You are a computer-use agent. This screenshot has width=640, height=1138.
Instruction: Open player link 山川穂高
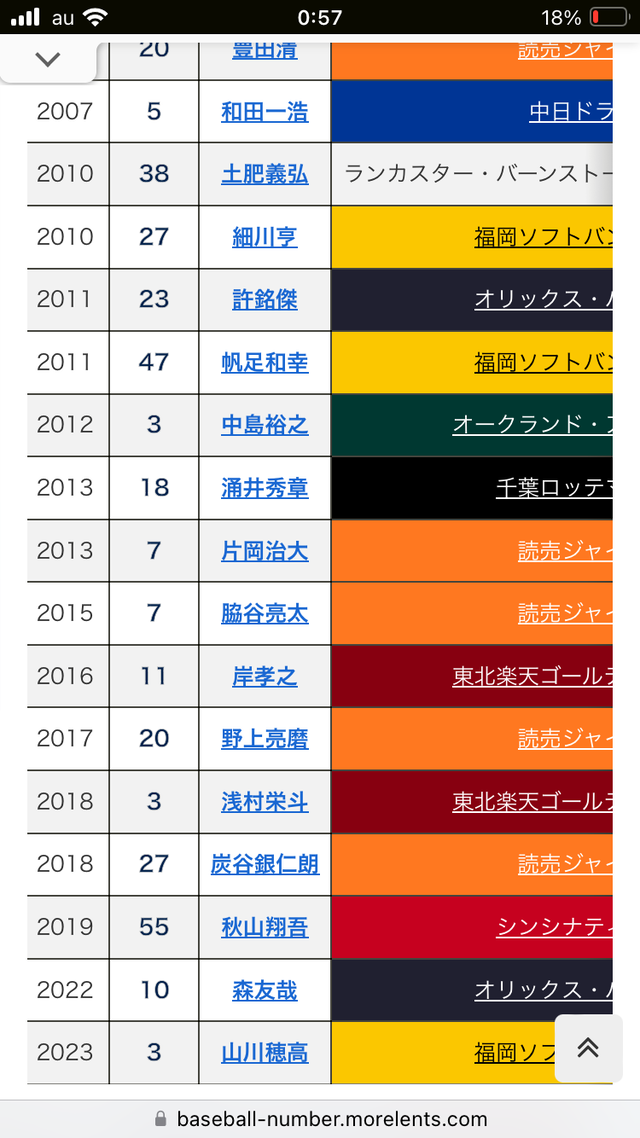265,1052
